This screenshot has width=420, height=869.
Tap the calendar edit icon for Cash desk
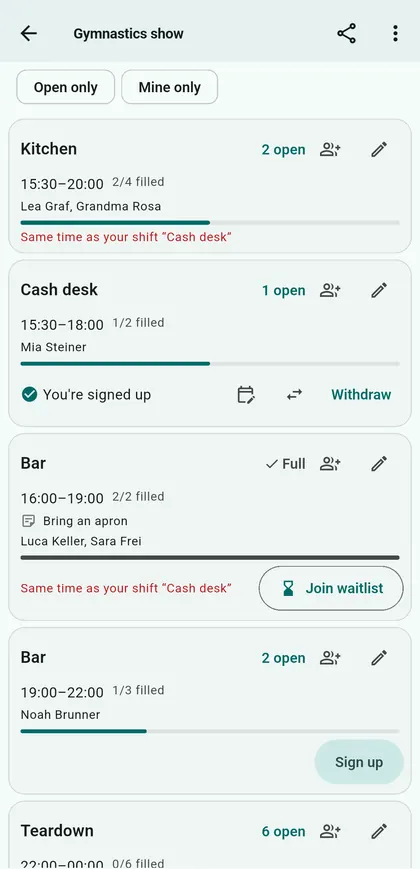pyautogui.click(x=245, y=395)
